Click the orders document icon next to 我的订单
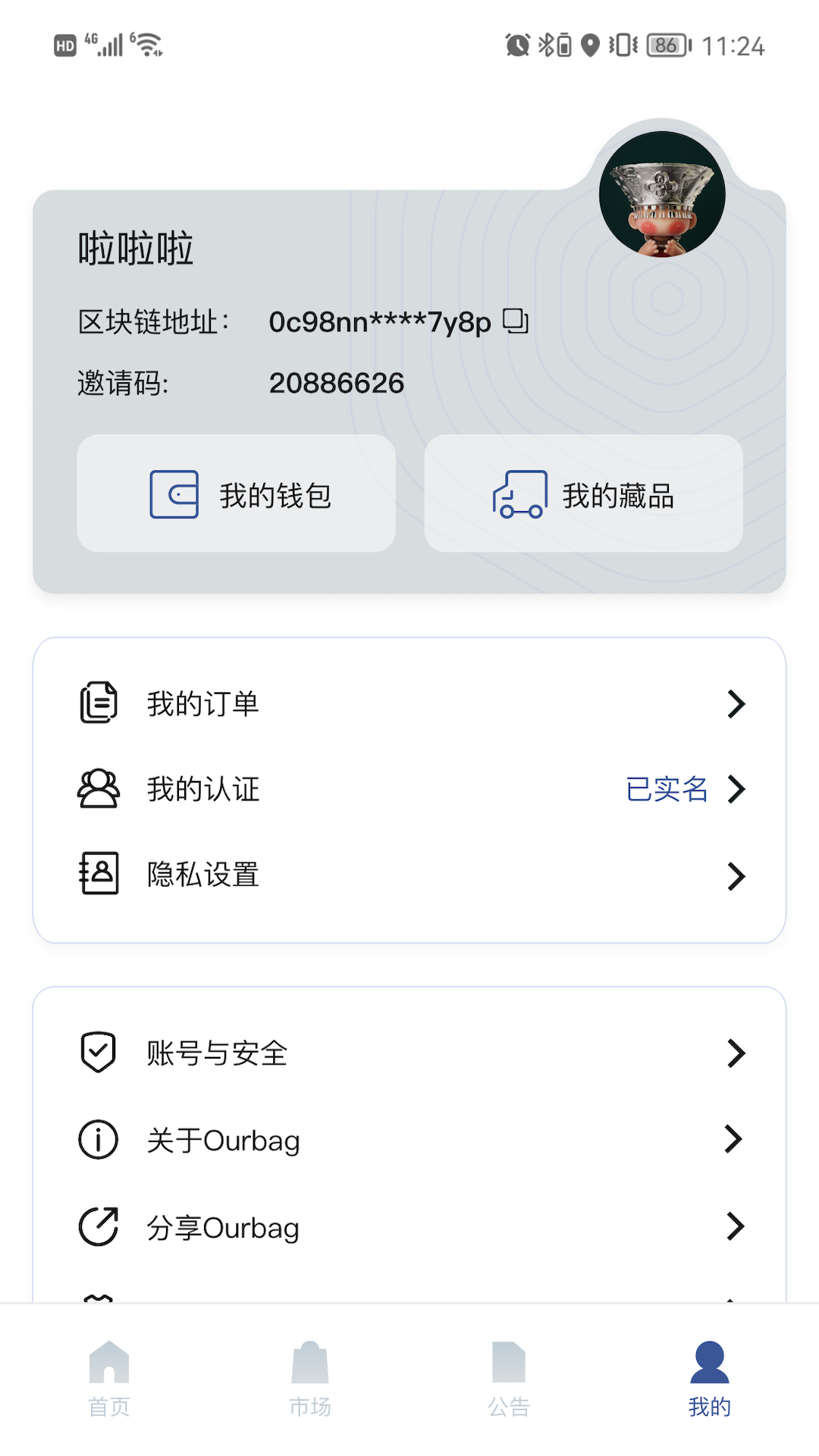This screenshot has width=819, height=1456. click(98, 703)
